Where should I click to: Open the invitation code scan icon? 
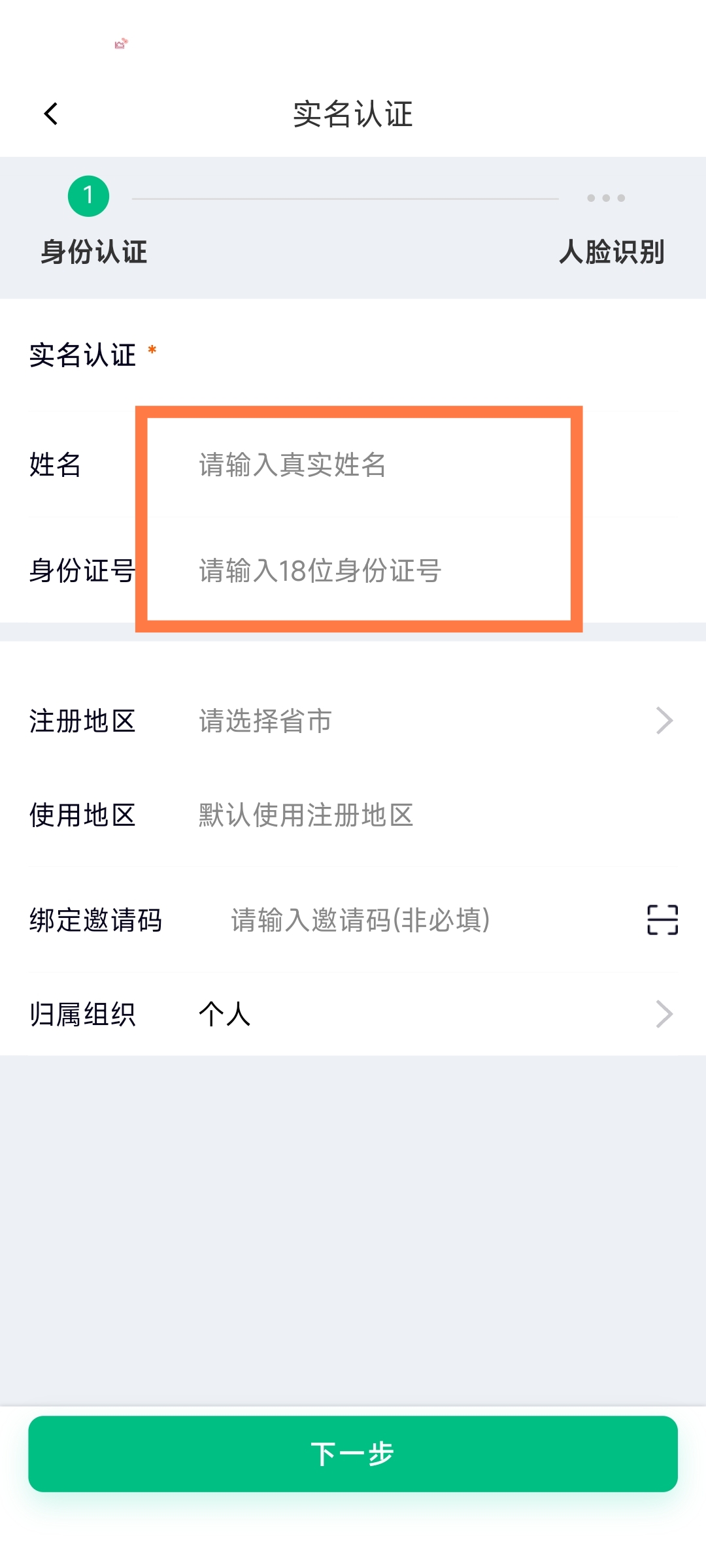tap(662, 920)
